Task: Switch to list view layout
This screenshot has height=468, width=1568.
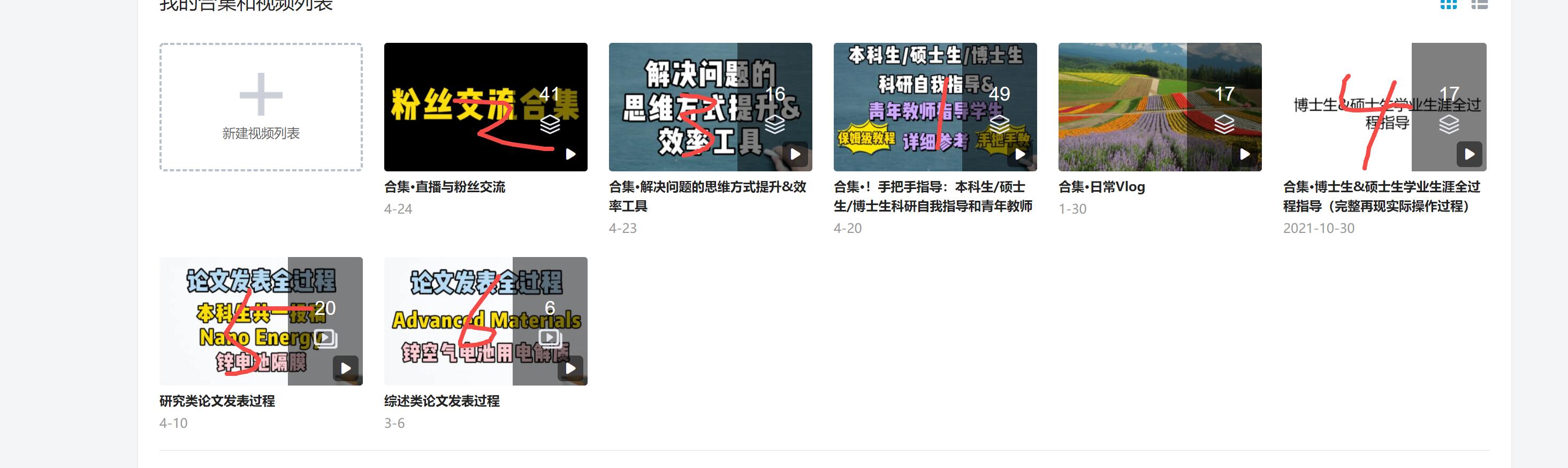Action: tap(1479, 5)
